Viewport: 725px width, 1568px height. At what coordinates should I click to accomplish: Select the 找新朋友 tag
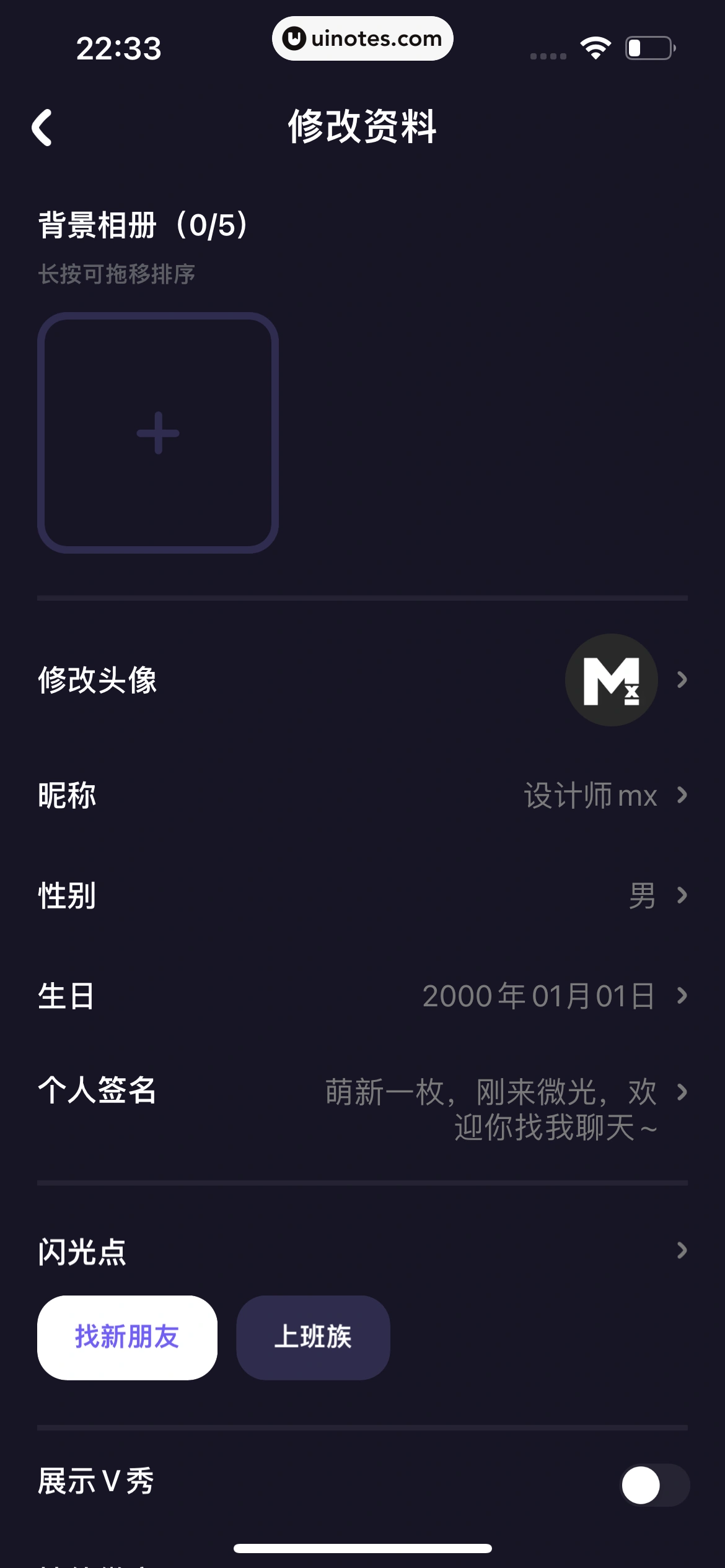(127, 1338)
